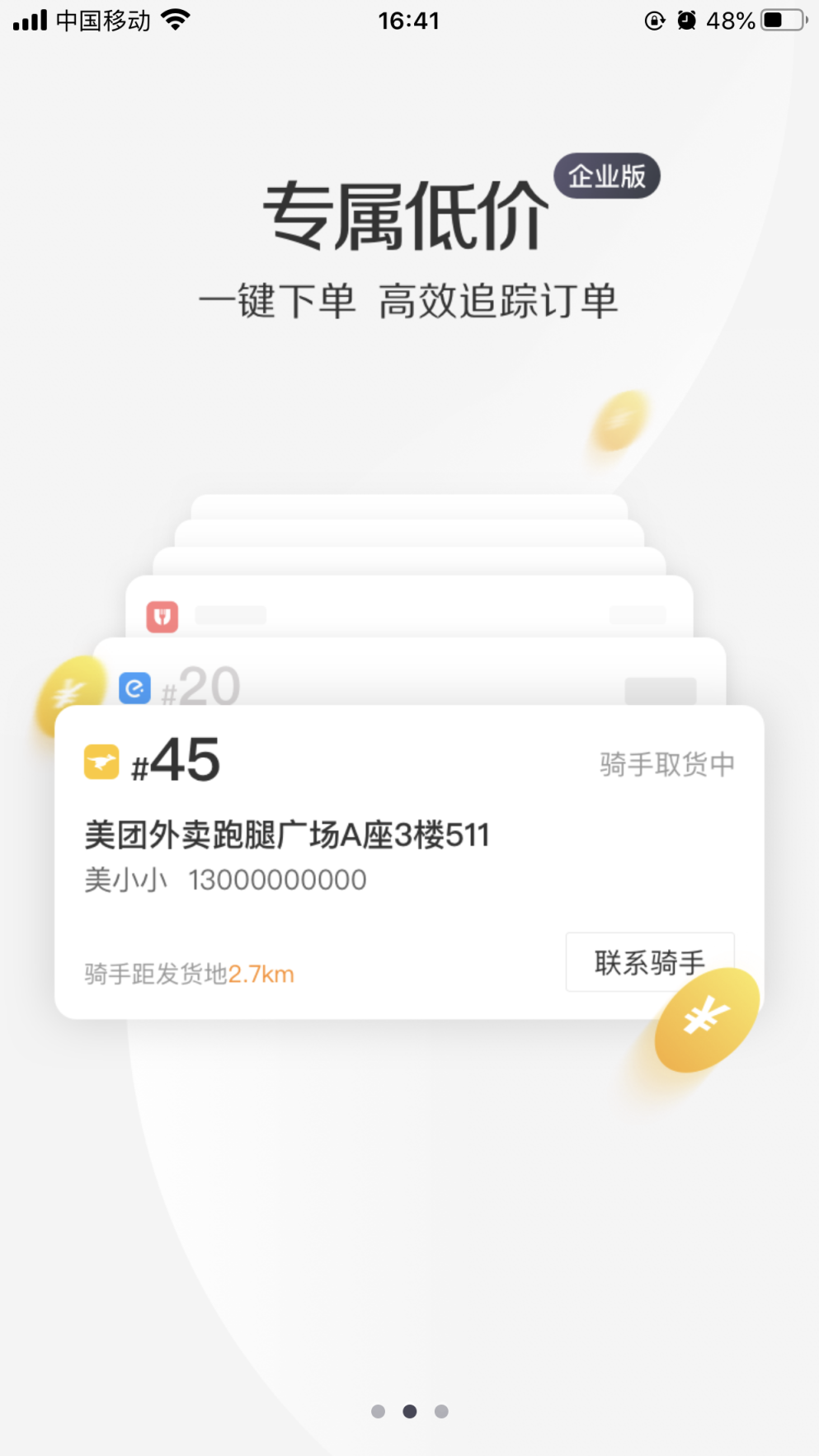This screenshot has height=1456, width=819.
Task: Jump to the first onboarding page dot
Action: (x=378, y=1411)
